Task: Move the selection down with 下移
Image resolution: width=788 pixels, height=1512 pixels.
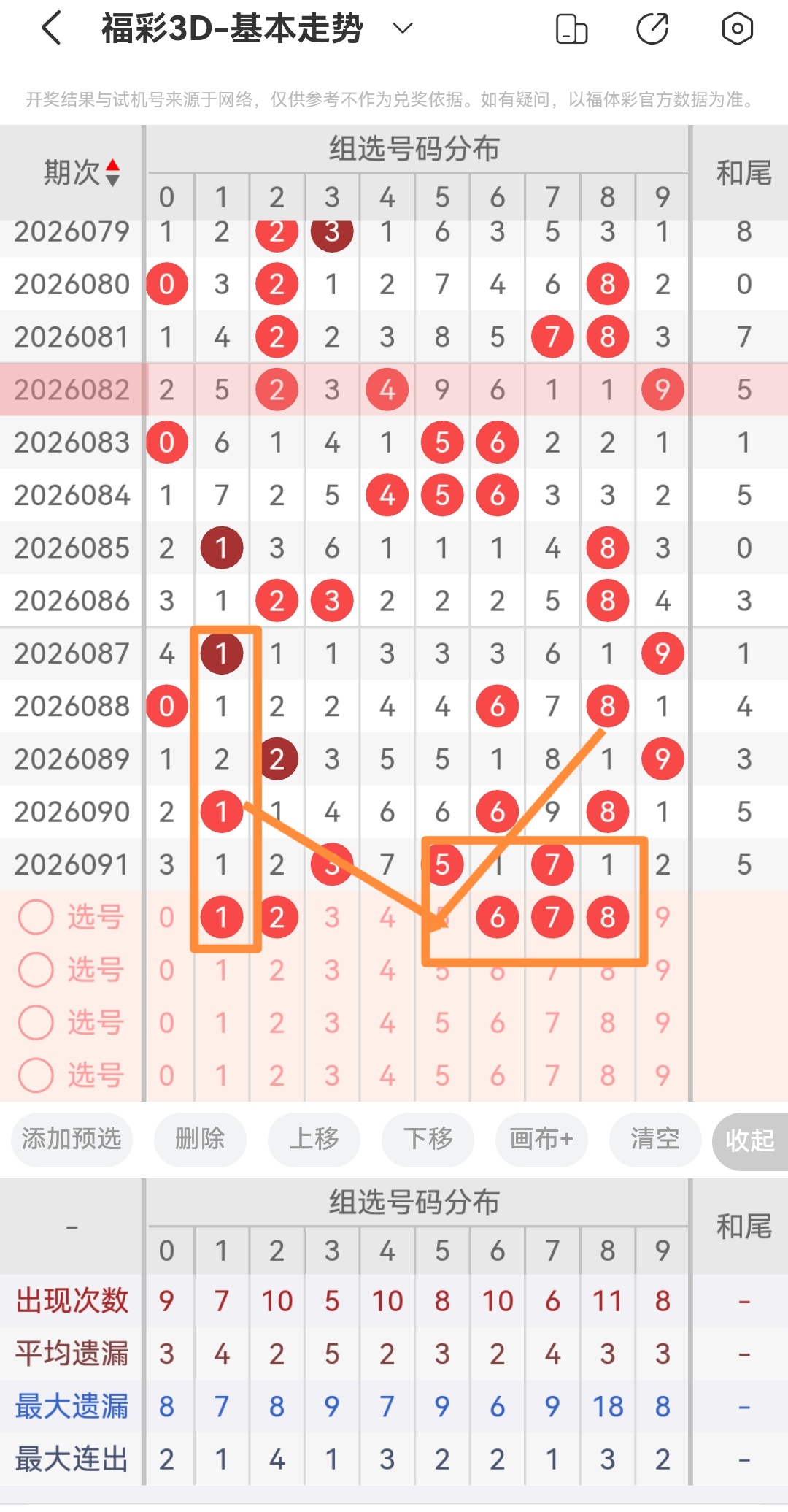Action: [x=427, y=1140]
